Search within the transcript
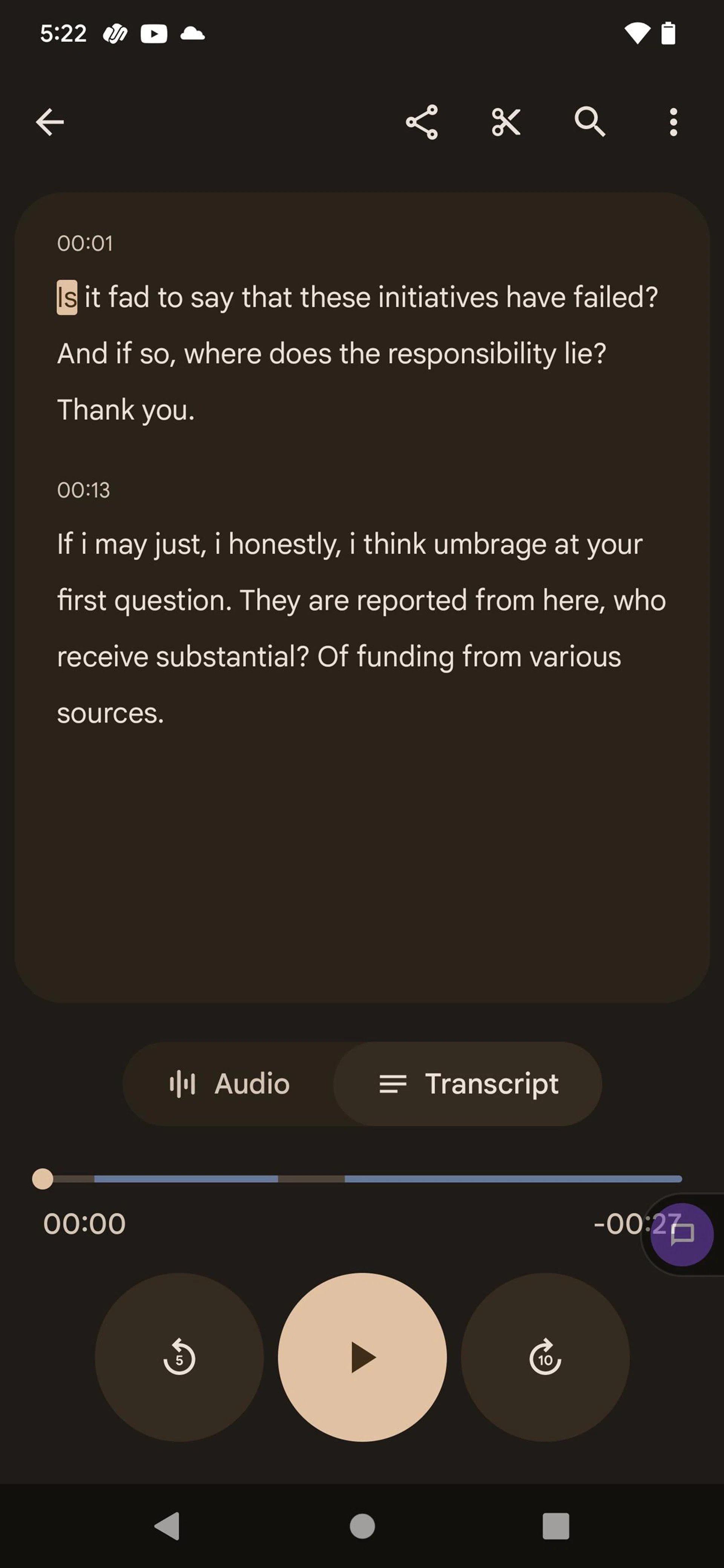 click(589, 122)
